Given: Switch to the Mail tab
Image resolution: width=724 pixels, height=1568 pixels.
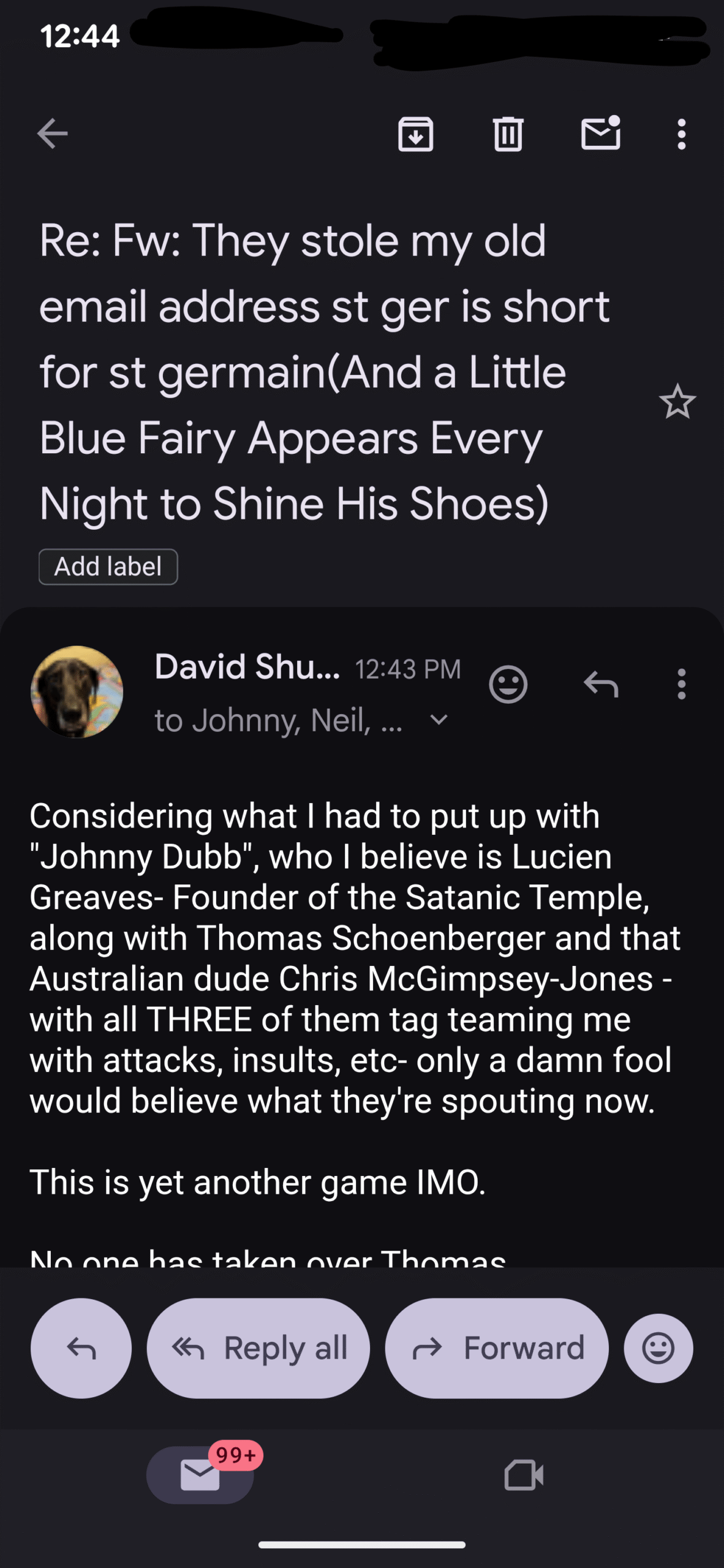Looking at the screenshot, I should 200,1474.
